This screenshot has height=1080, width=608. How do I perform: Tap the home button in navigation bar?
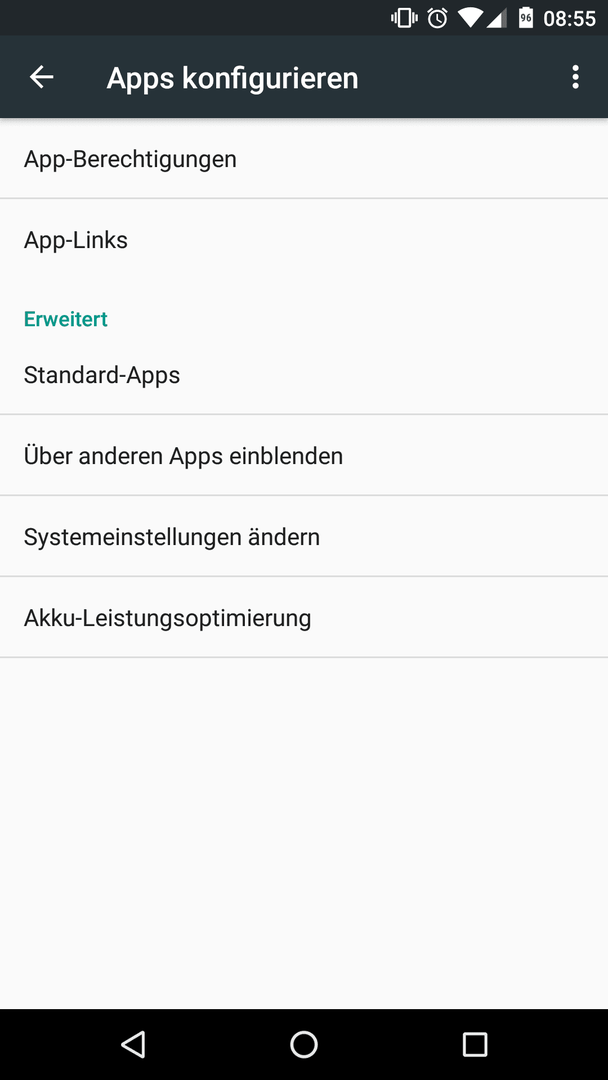point(304,1044)
